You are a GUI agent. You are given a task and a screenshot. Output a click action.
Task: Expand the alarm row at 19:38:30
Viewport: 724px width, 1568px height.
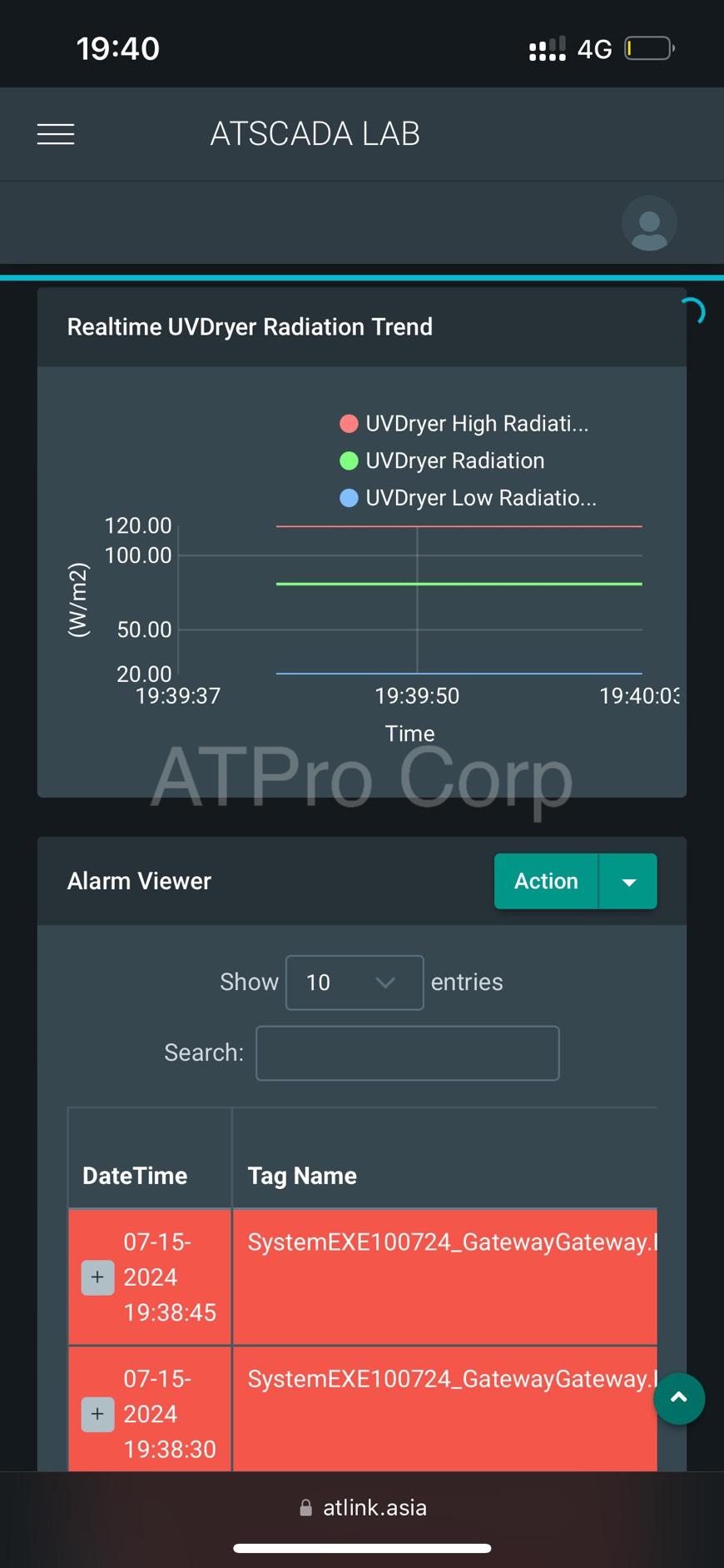[97, 1414]
